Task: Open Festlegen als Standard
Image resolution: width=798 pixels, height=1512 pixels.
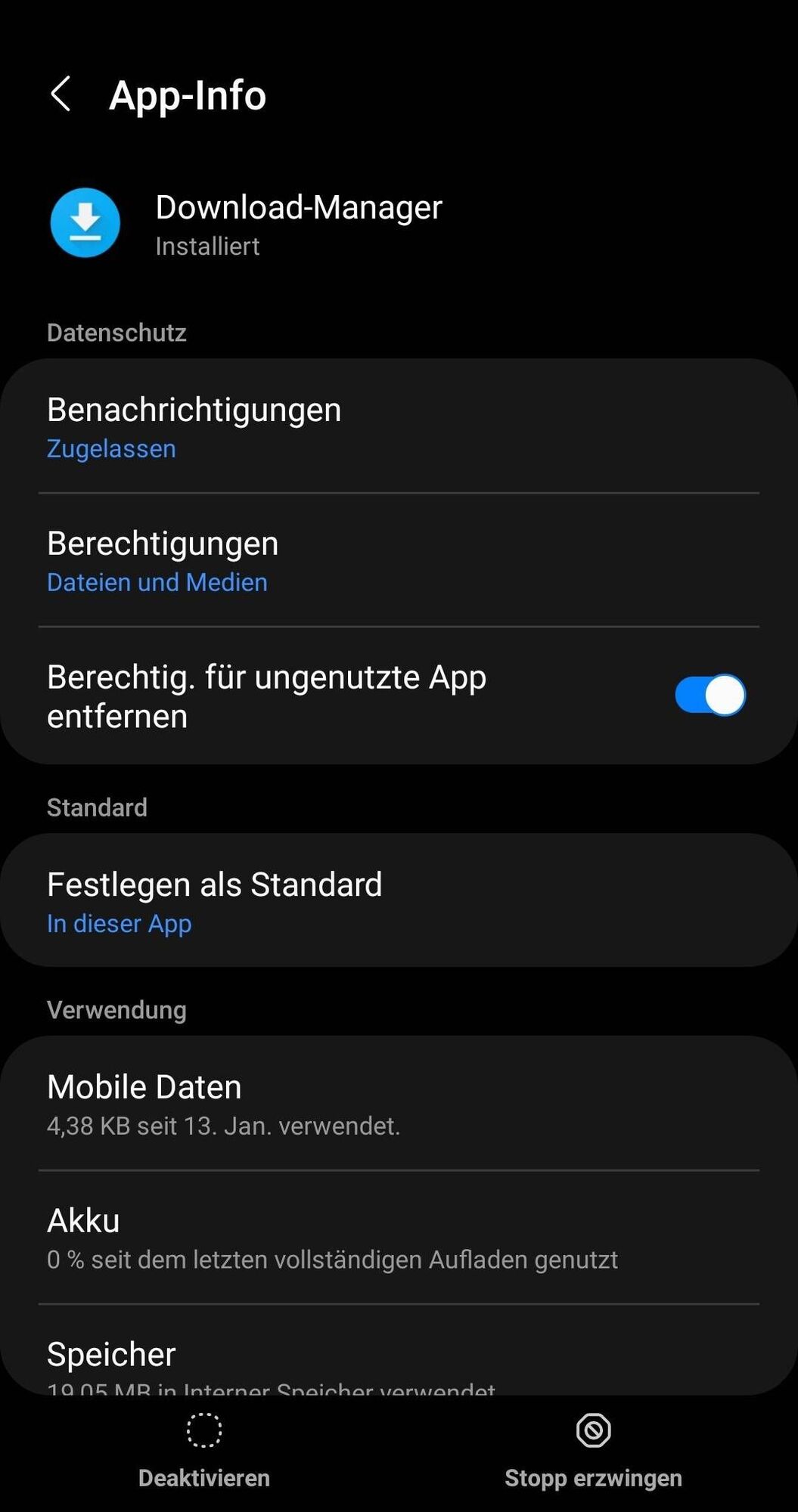Action: coord(399,901)
